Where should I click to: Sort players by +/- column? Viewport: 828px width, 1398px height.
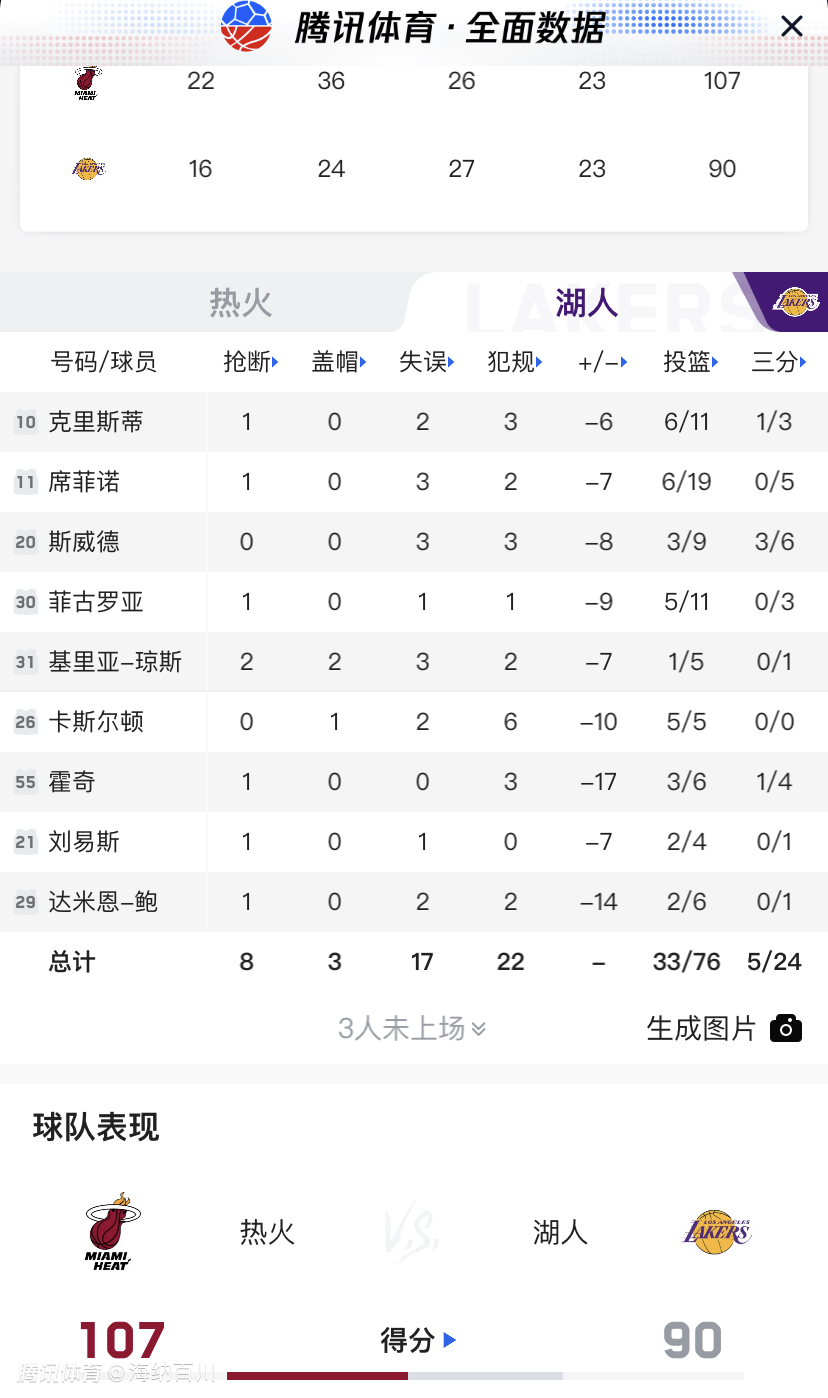pyautogui.click(x=602, y=362)
